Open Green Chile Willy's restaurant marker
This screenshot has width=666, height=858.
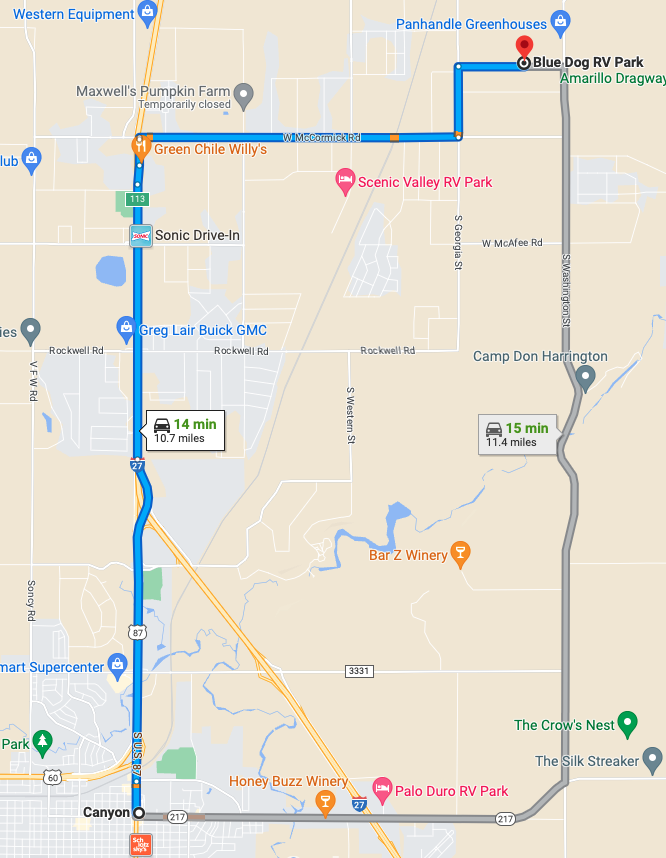click(141, 148)
